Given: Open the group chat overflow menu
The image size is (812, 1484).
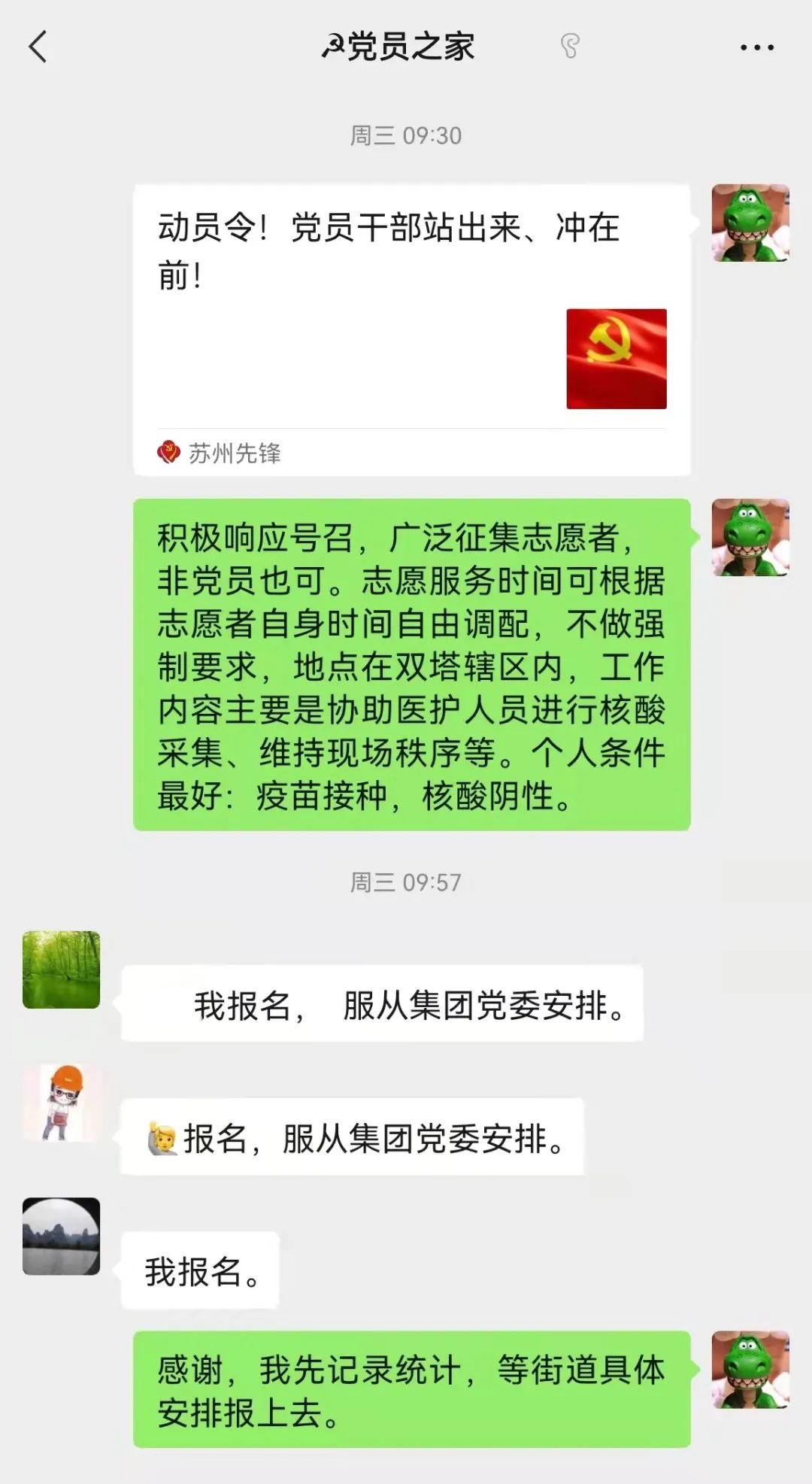Looking at the screenshot, I should click(x=756, y=47).
